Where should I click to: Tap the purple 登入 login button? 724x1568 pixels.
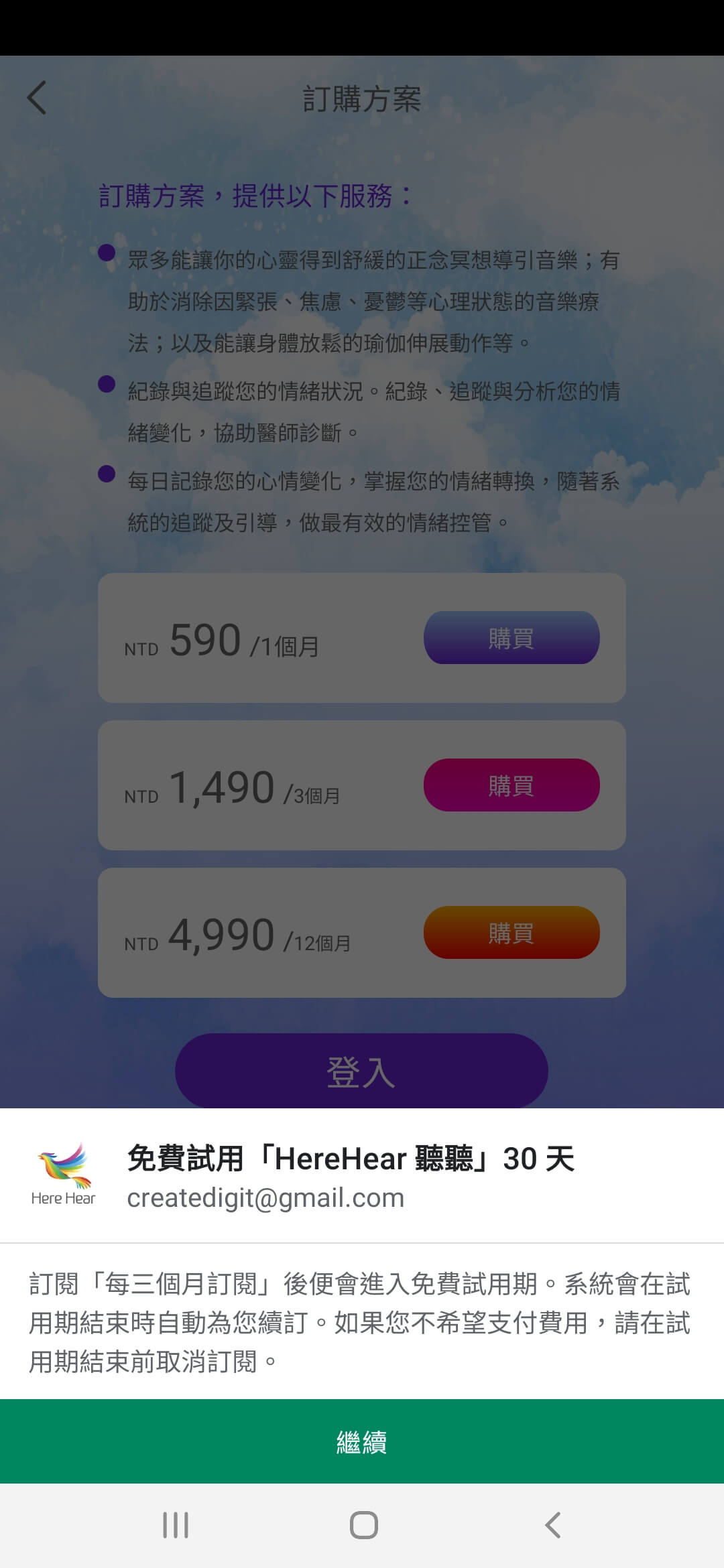[x=361, y=1071]
